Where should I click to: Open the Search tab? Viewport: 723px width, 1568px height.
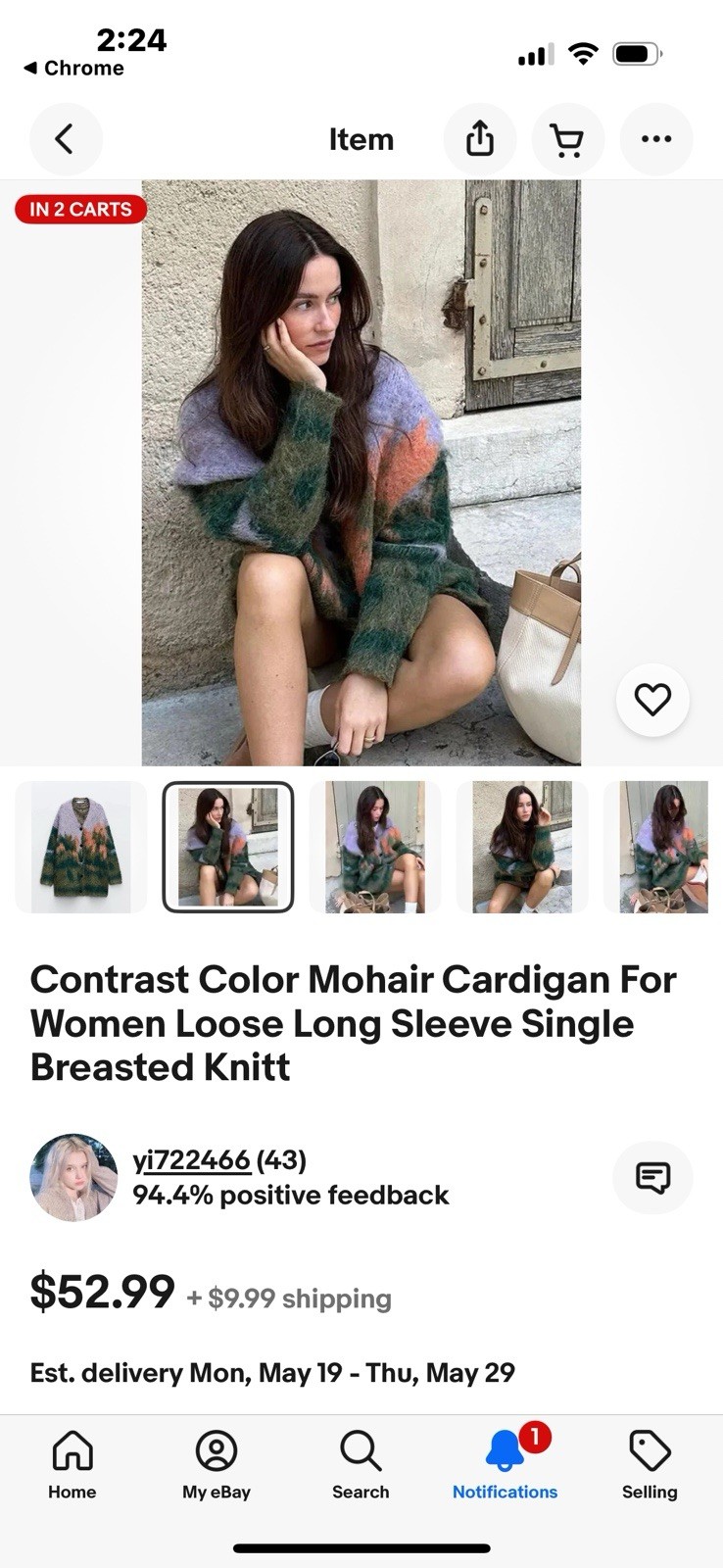(x=361, y=1464)
